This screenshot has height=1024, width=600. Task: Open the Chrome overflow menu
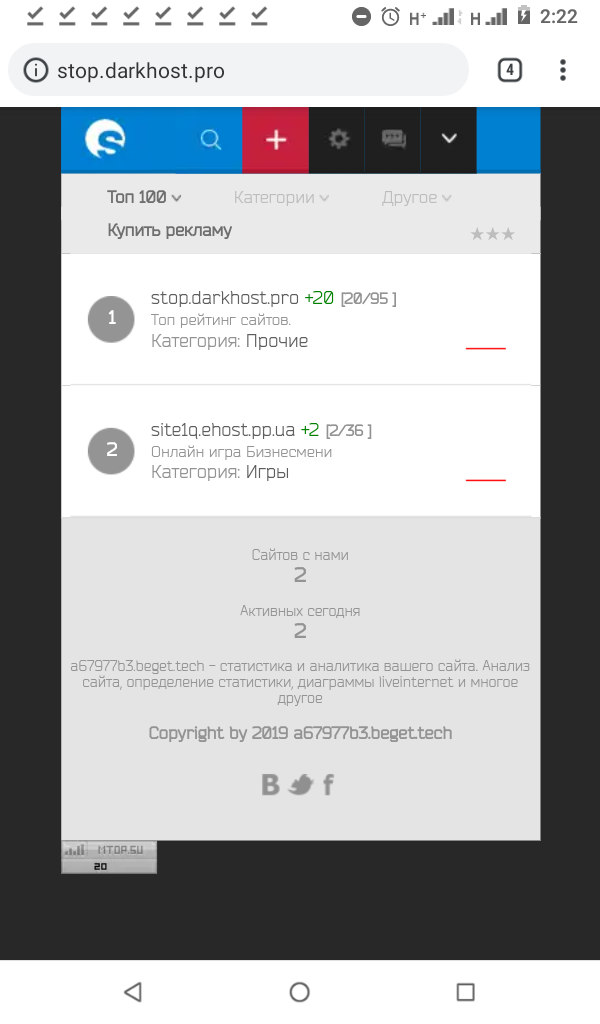pos(563,70)
